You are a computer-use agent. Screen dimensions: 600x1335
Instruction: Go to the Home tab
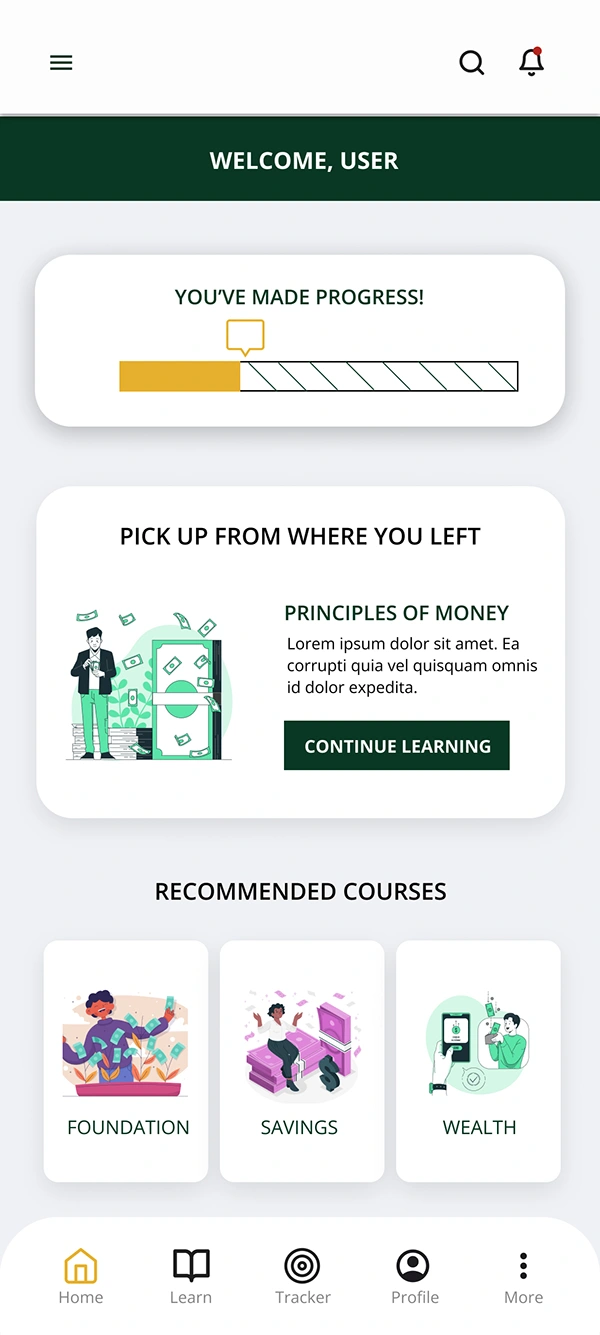[x=81, y=1277]
